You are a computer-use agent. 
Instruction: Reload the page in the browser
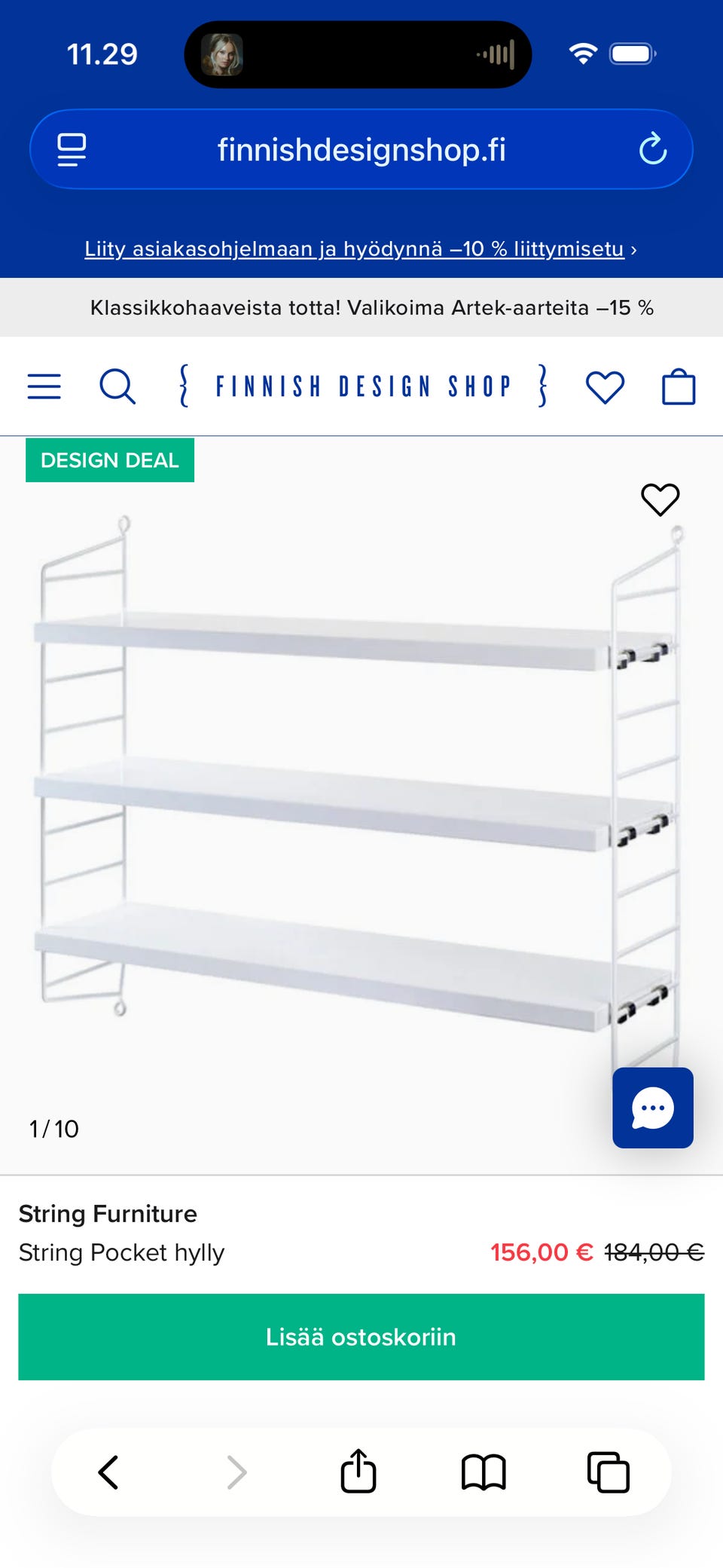coord(652,149)
